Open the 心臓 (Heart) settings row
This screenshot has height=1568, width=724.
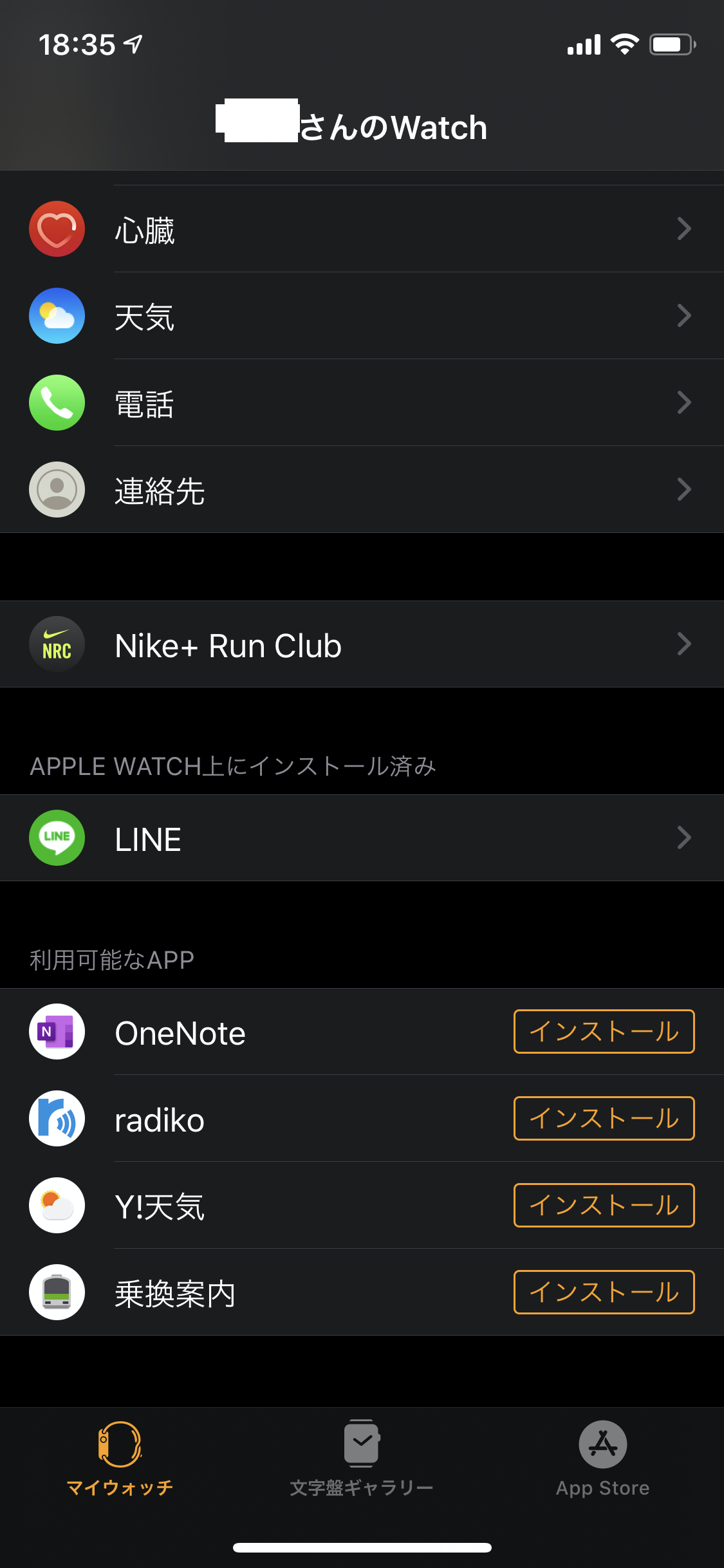click(362, 229)
